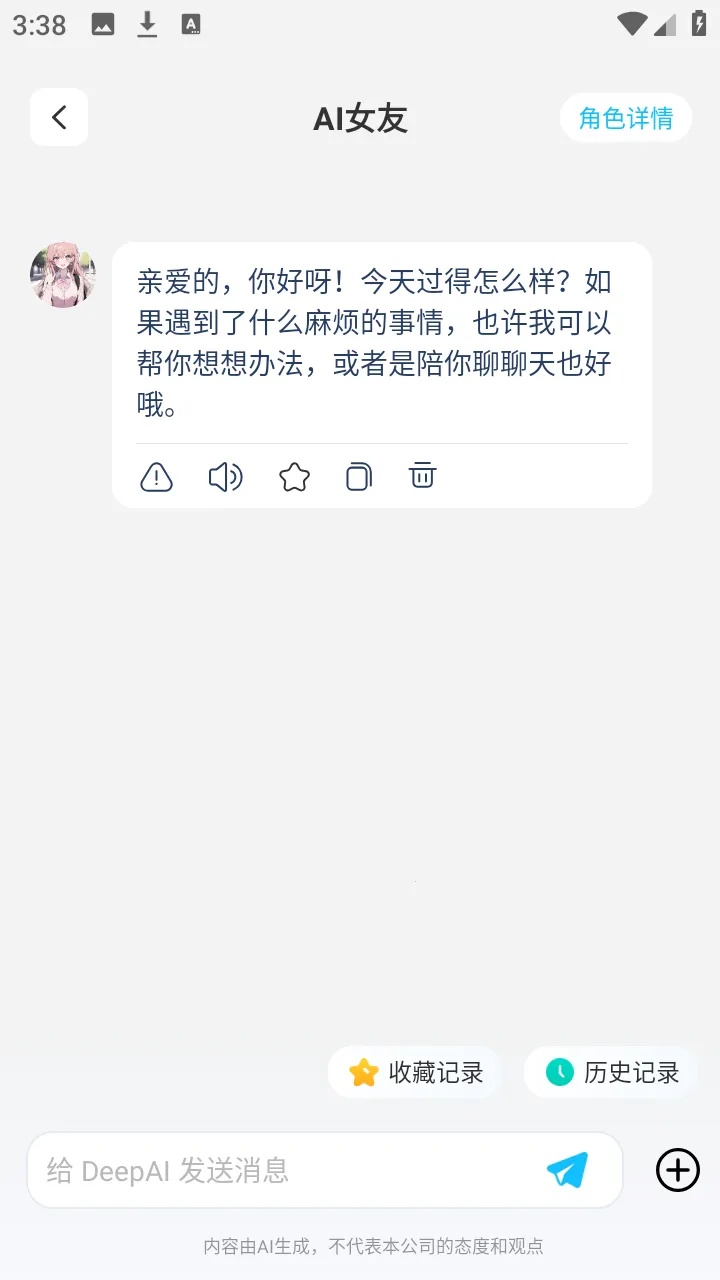Go back using the left arrow

58,117
